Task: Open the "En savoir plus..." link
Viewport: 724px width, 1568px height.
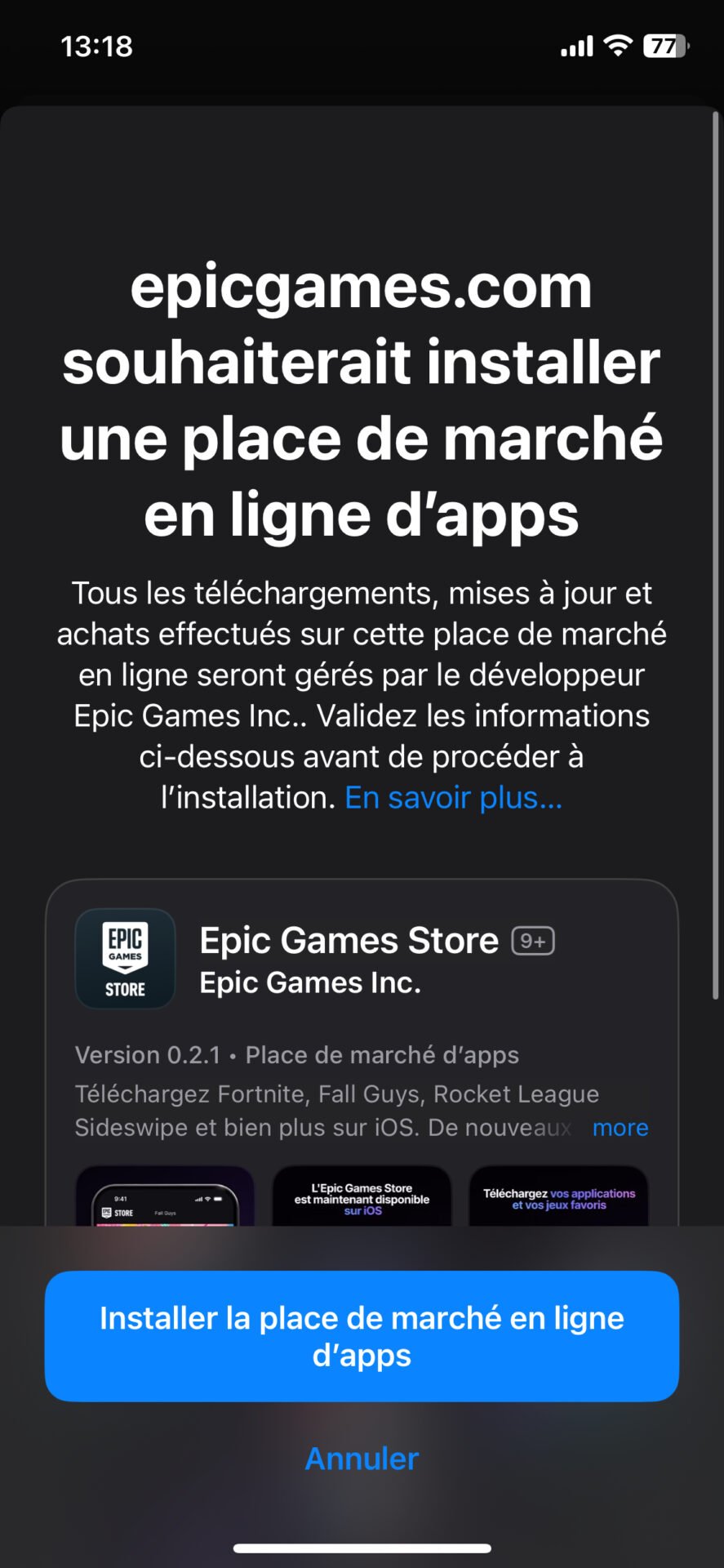Action: (x=454, y=797)
